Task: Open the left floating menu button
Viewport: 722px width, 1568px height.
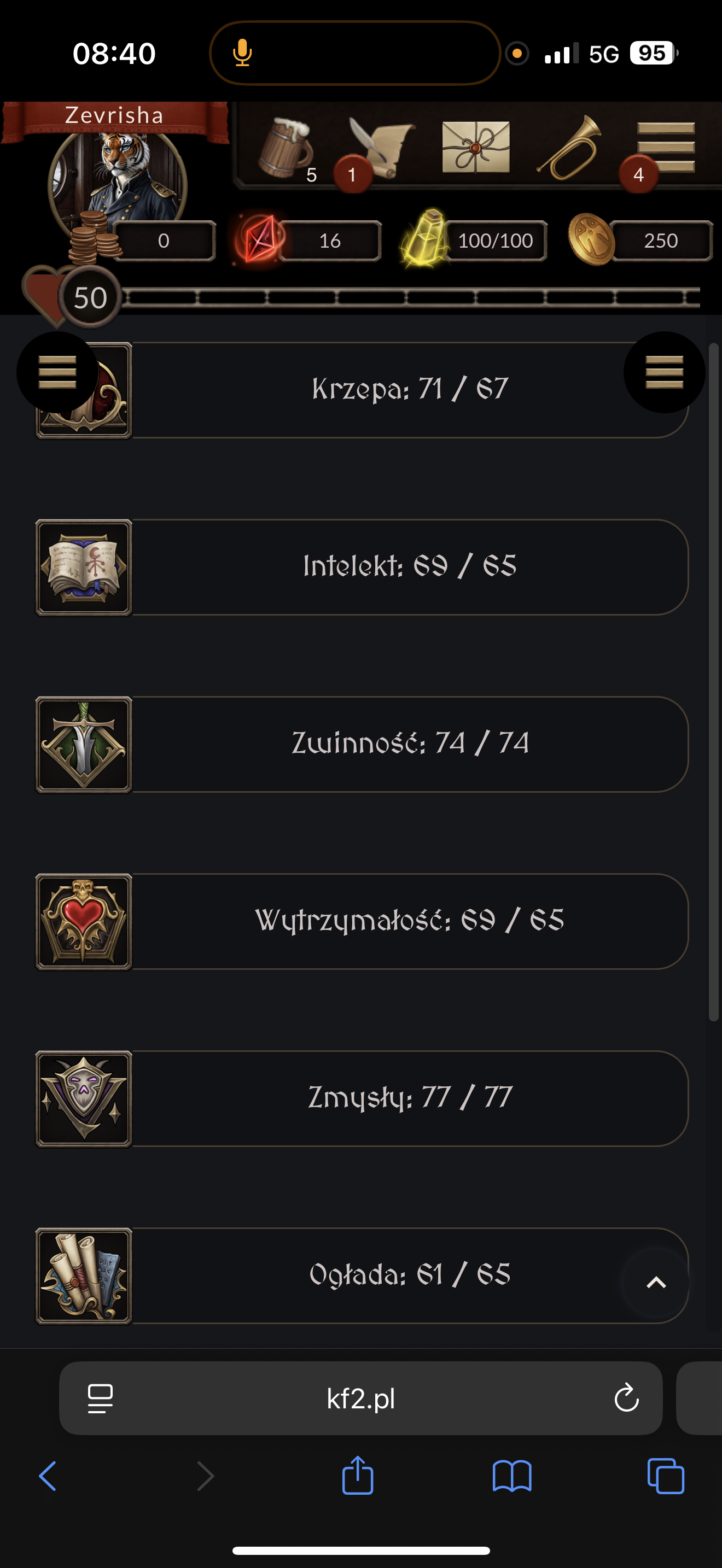Action: point(57,372)
